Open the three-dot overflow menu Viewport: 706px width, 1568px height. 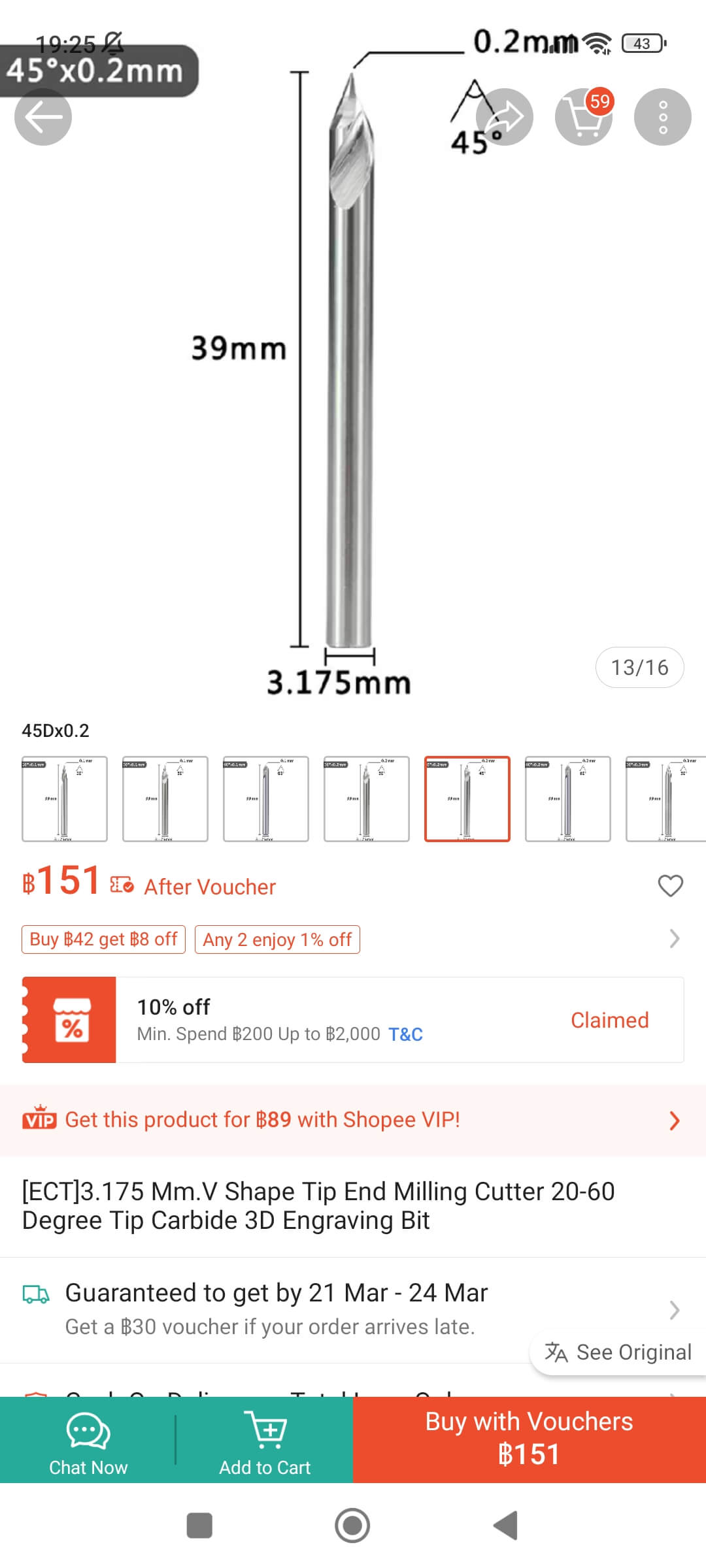point(662,117)
